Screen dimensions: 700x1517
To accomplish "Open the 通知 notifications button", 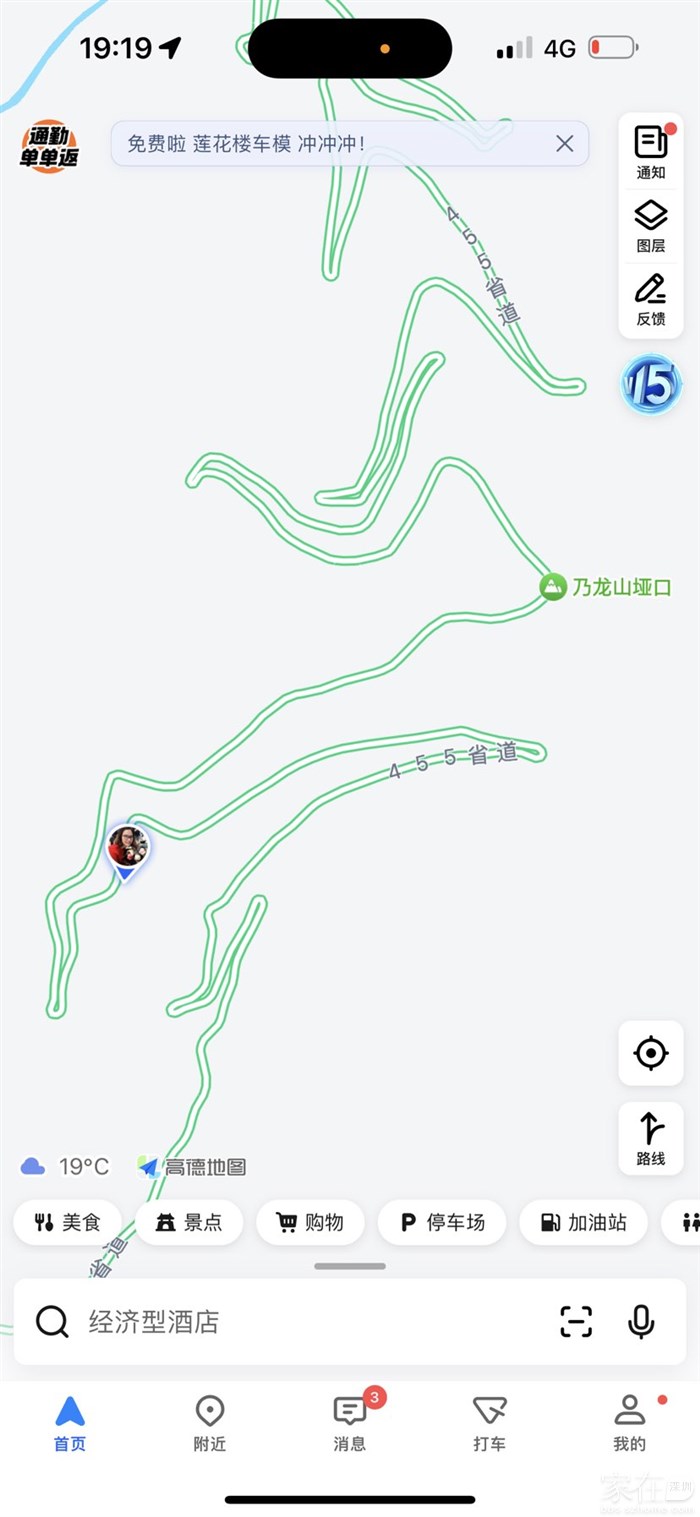I will click(x=651, y=152).
